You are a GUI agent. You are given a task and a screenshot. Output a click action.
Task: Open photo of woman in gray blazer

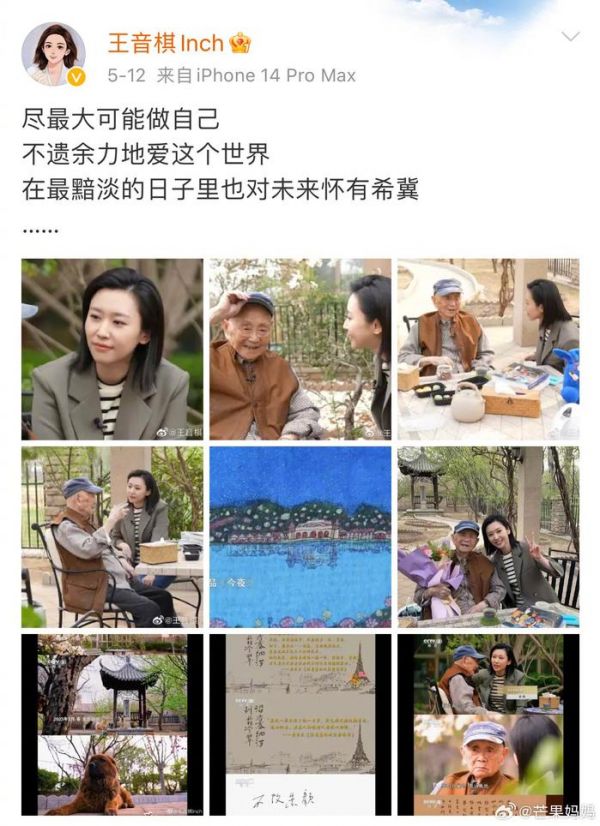[x=112, y=349]
